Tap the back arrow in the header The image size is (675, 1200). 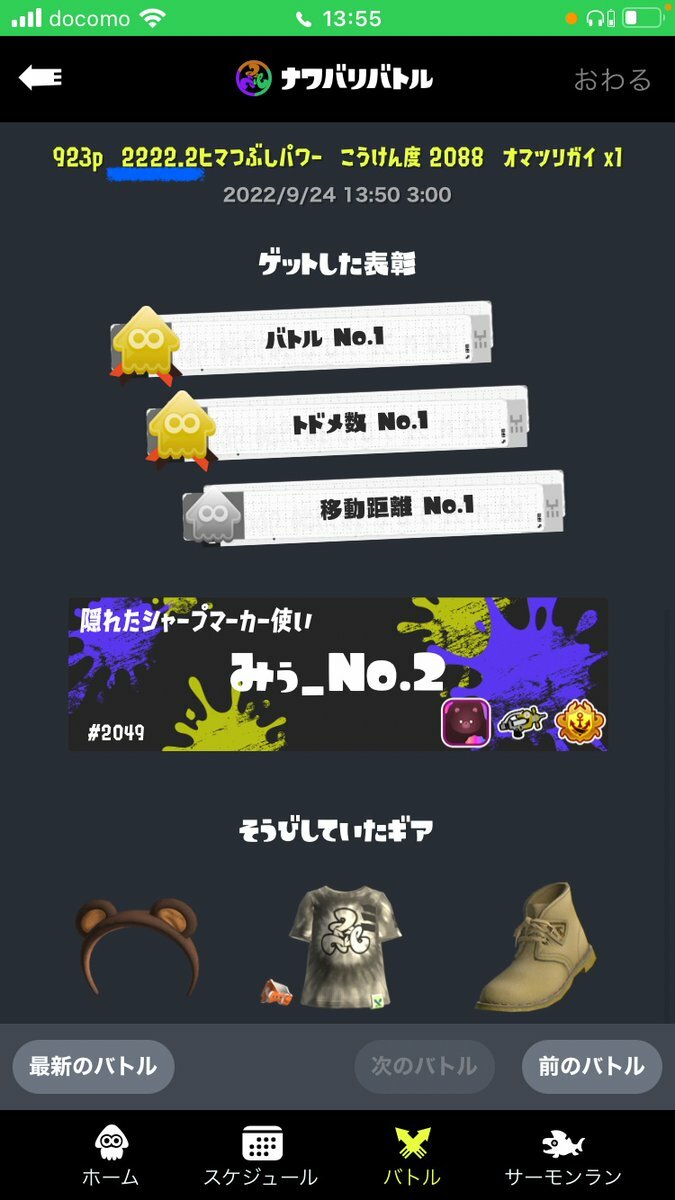41,78
